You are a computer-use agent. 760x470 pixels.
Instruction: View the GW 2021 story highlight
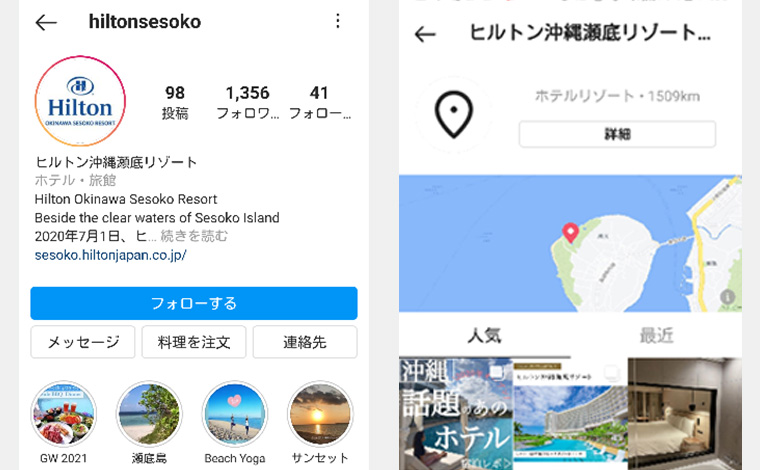63,414
